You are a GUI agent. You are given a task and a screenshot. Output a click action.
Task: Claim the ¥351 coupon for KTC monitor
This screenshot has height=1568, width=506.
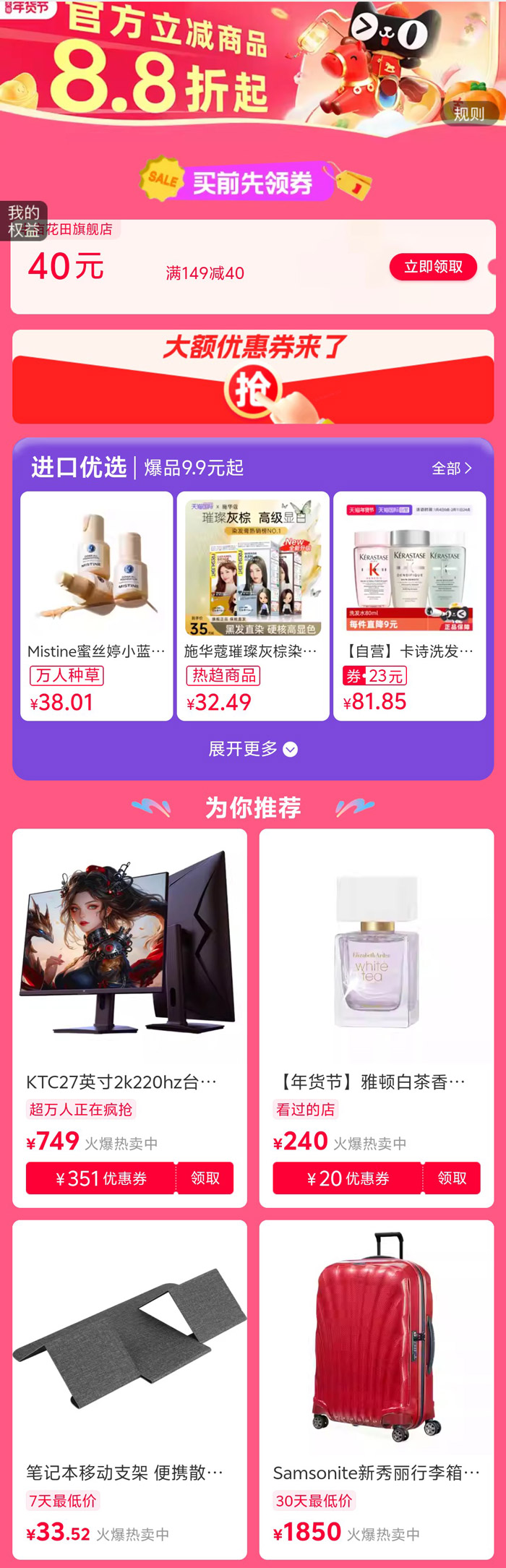(205, 1178)
